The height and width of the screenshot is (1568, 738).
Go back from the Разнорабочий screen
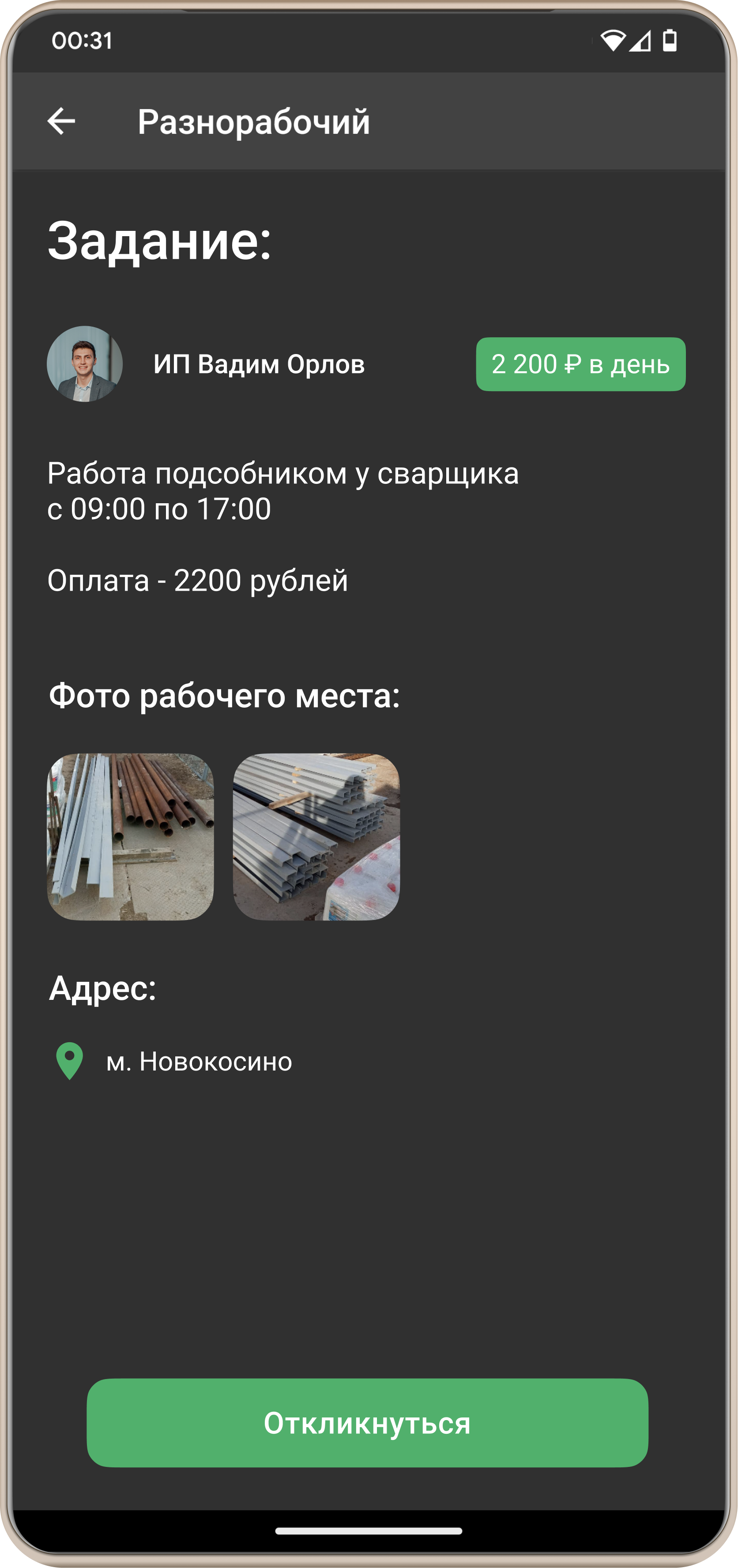(x=61, y=121)
